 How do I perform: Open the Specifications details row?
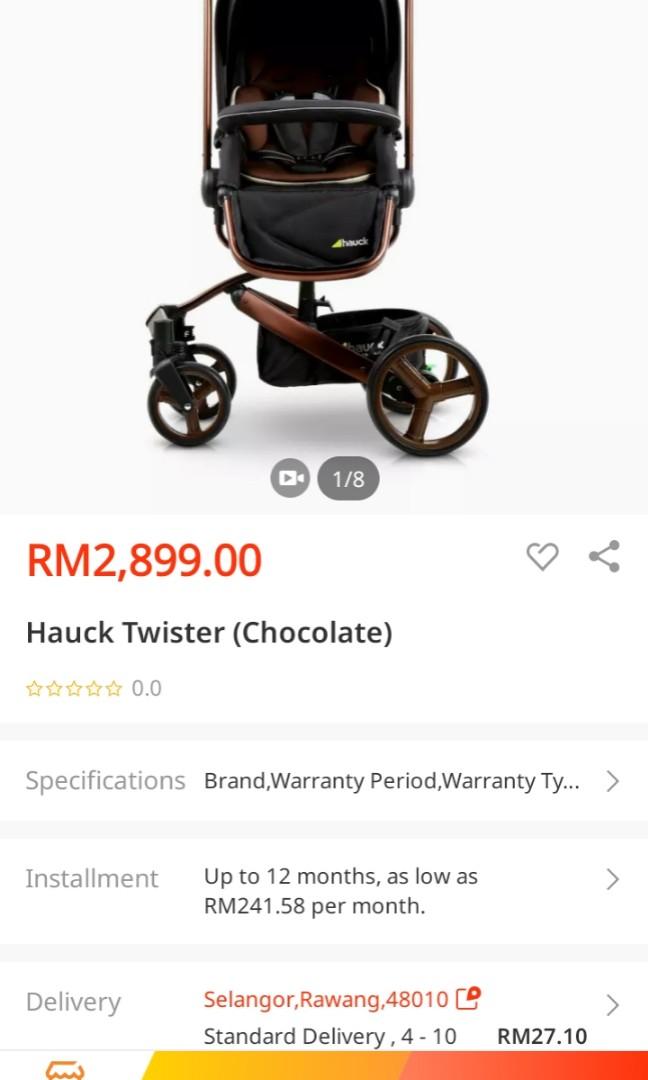[324, 781]
